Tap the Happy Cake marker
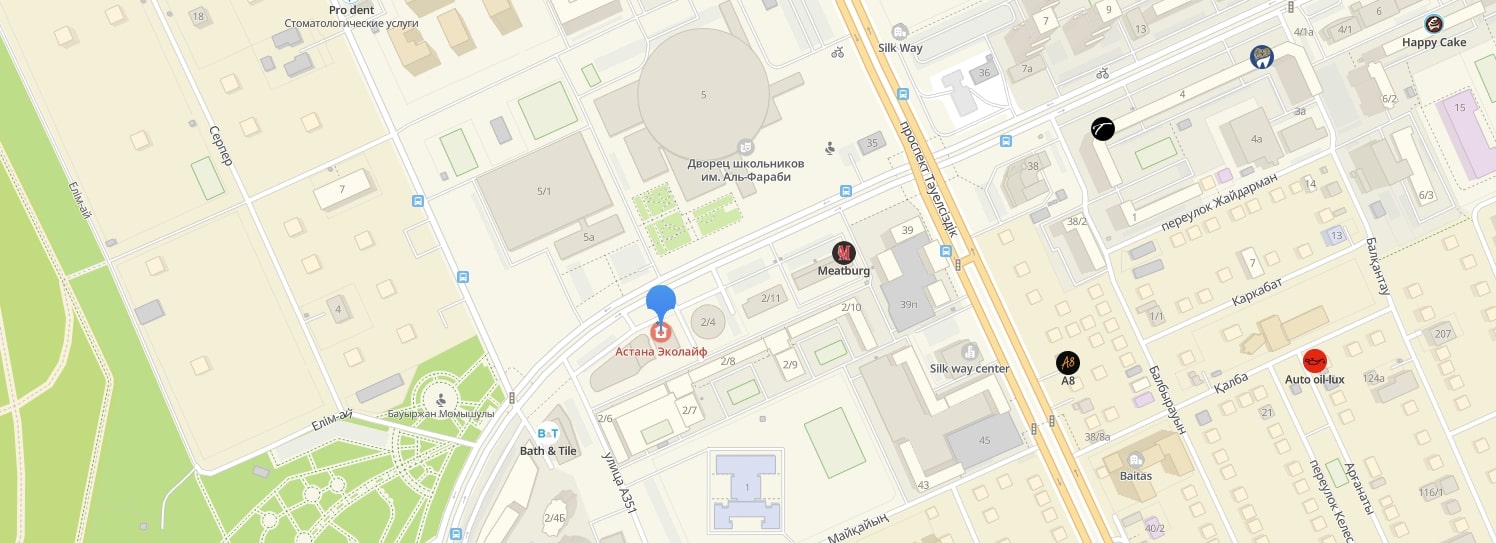 coord(1434,25)
